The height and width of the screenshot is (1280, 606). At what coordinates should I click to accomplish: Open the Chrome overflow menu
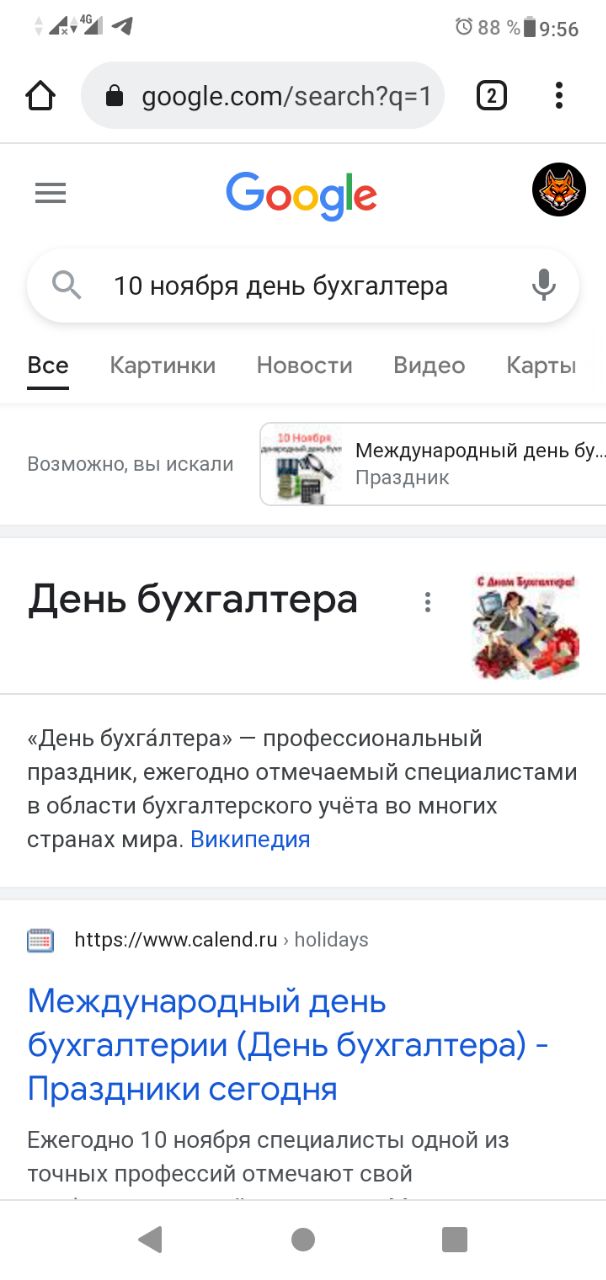[x=559, y=96]
